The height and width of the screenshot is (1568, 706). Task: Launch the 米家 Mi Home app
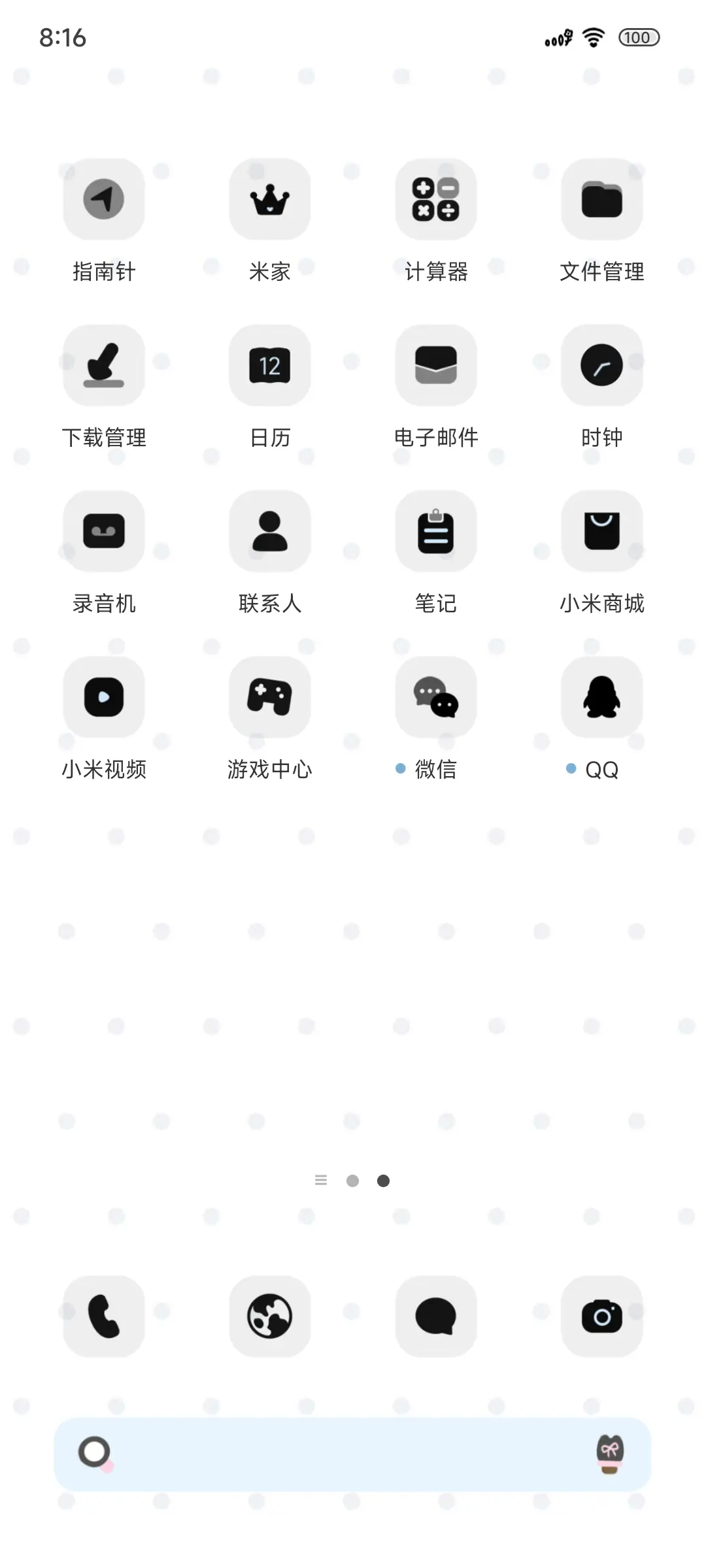click(x=270, y=200)
